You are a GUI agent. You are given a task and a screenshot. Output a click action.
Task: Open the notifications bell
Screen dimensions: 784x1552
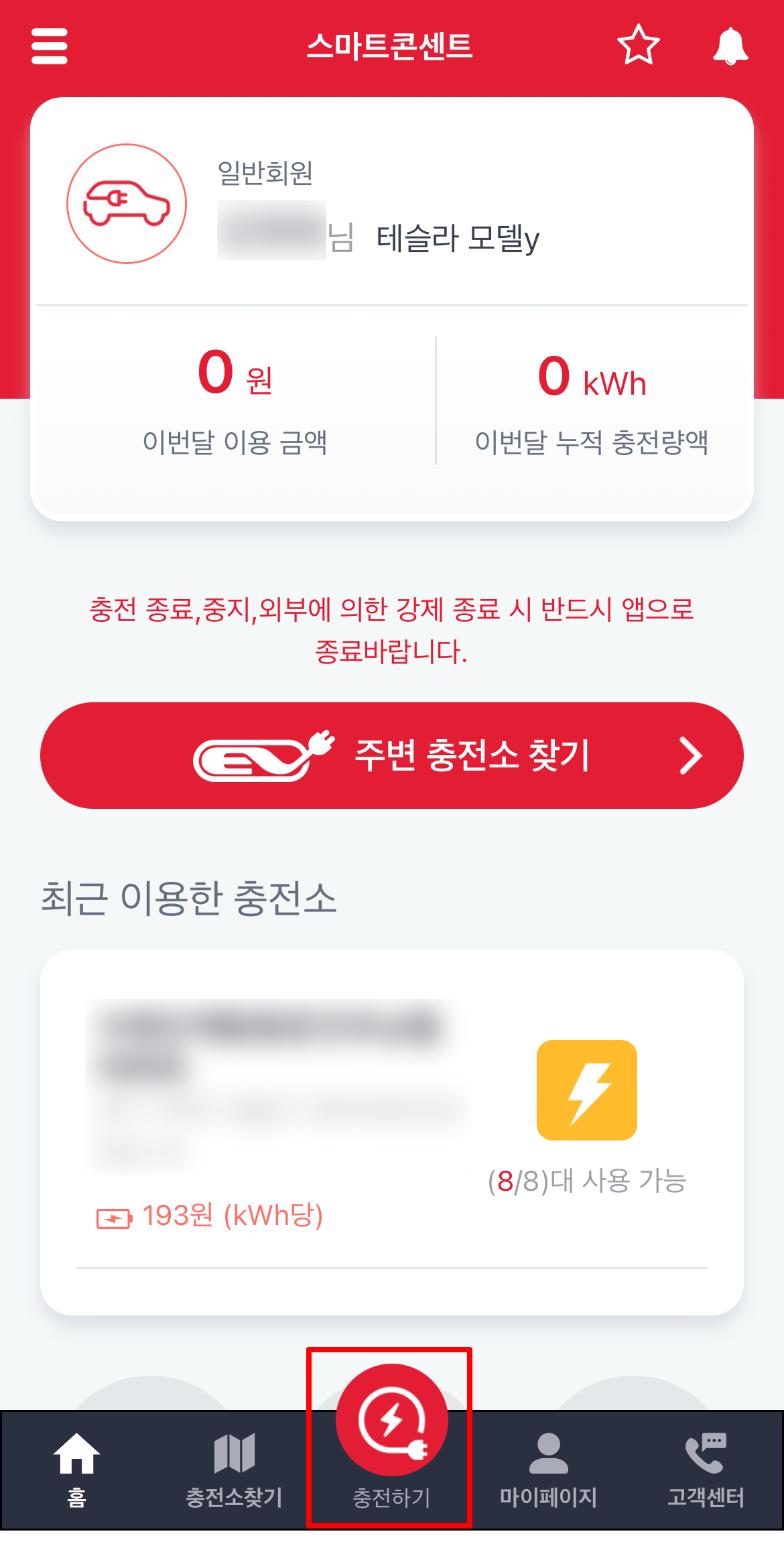tap(730, 46)
